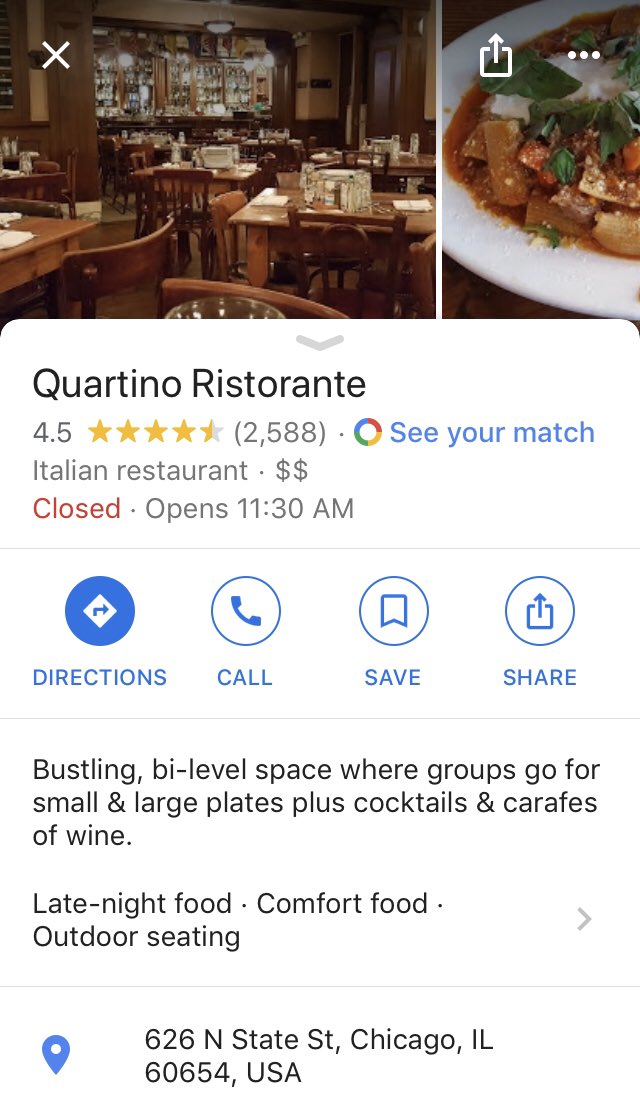Get directions to Quartino Ristorante
The image size is (640, 1095).
pos(100,611)
